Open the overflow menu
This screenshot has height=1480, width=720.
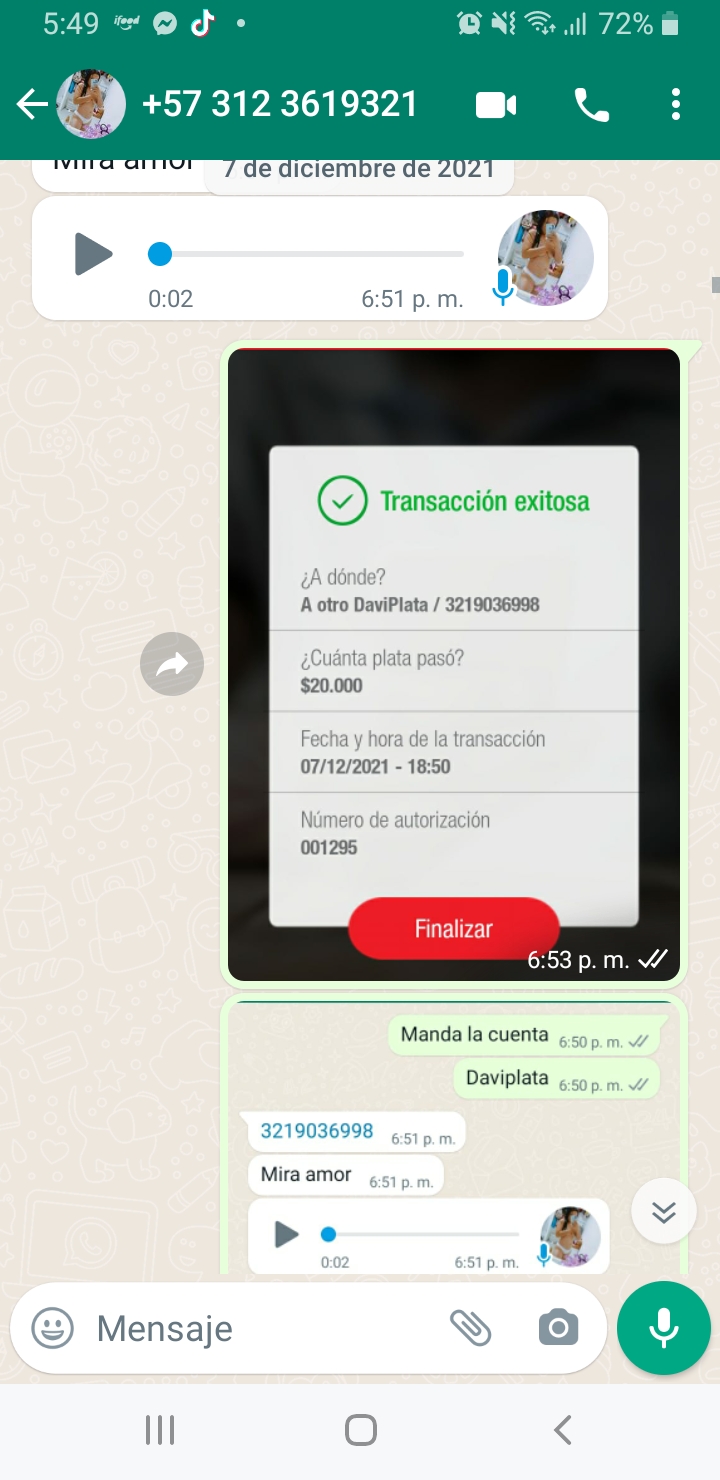676,104
